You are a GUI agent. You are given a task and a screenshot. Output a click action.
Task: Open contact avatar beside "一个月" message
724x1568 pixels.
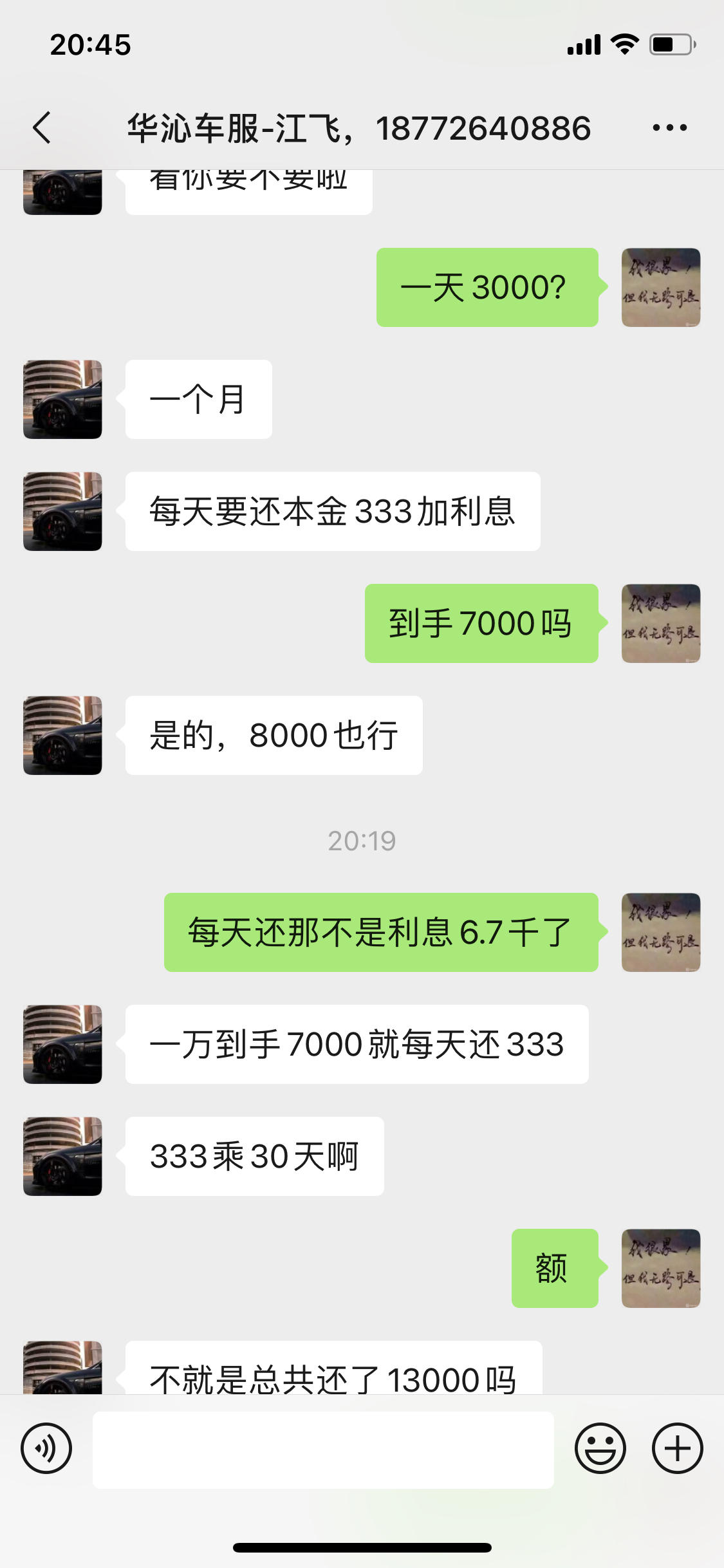[62, 399]
